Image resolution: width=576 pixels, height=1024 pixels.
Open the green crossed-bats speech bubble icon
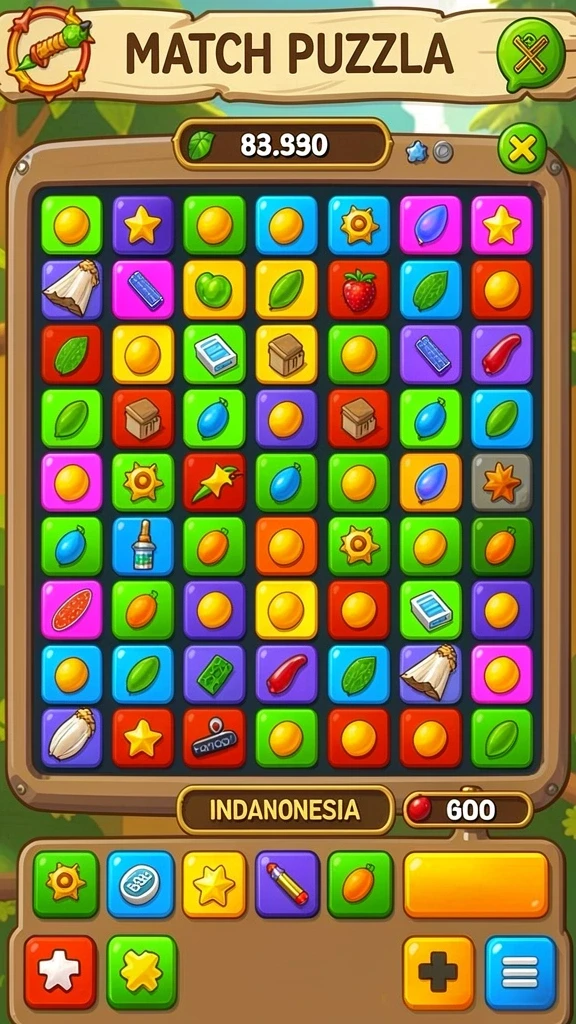pos(530,55)
